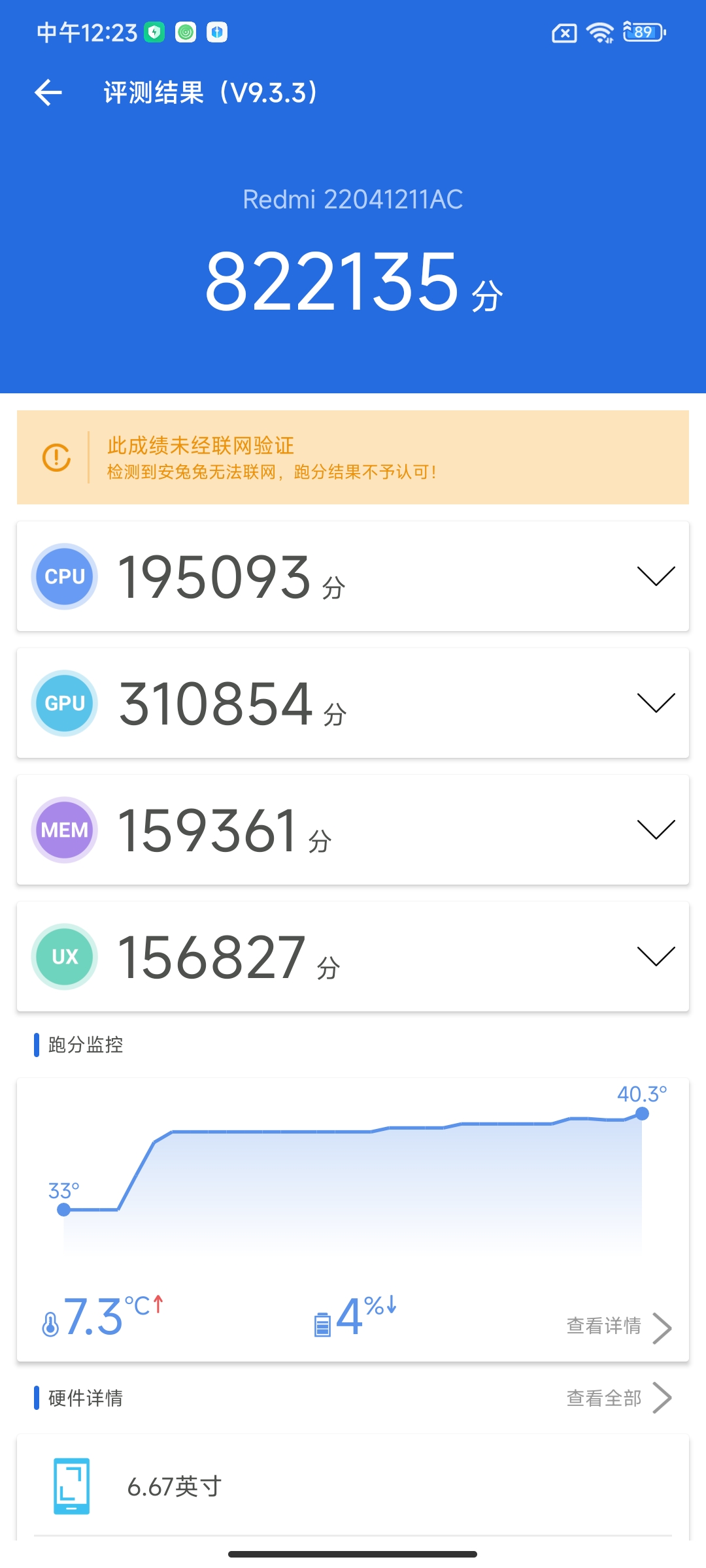706x1568 pixels.
Task: Tap the UX score icon
Action: pos(63,956)
